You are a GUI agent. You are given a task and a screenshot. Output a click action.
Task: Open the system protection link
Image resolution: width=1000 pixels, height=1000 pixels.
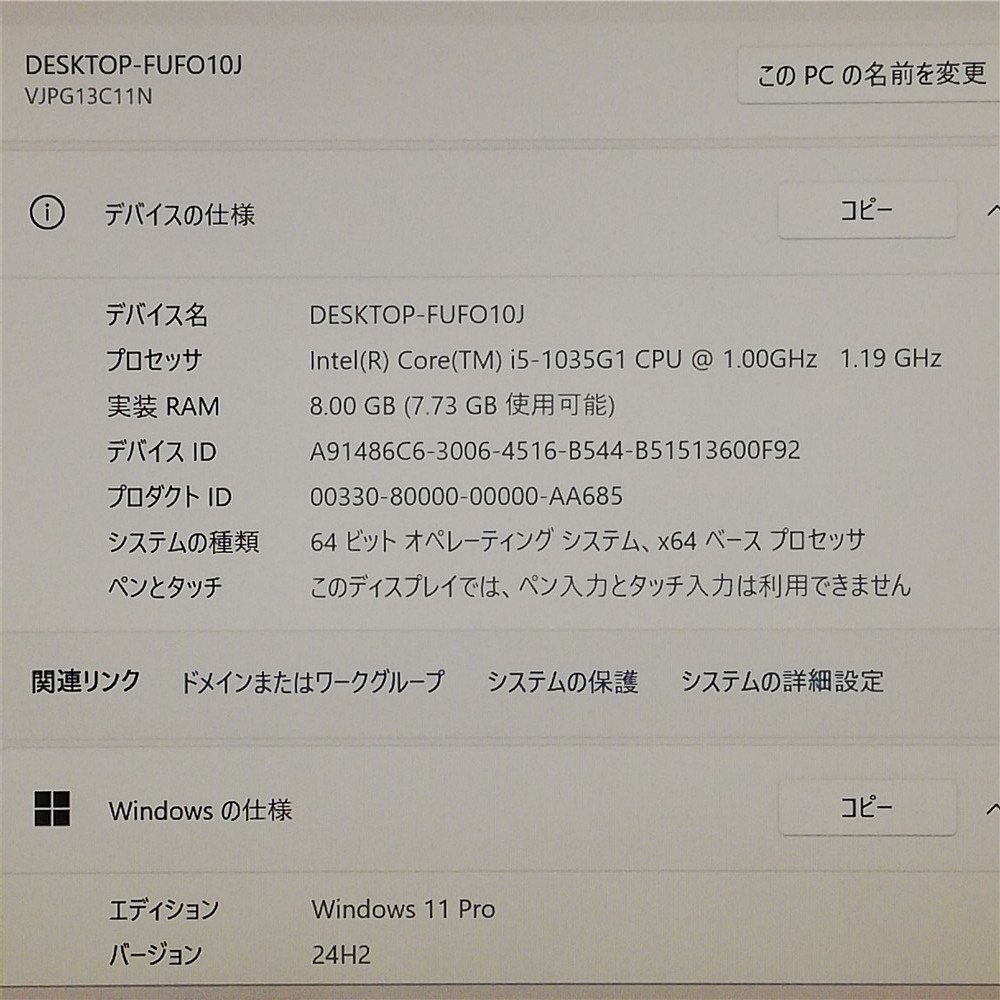(x=562, y=682)
